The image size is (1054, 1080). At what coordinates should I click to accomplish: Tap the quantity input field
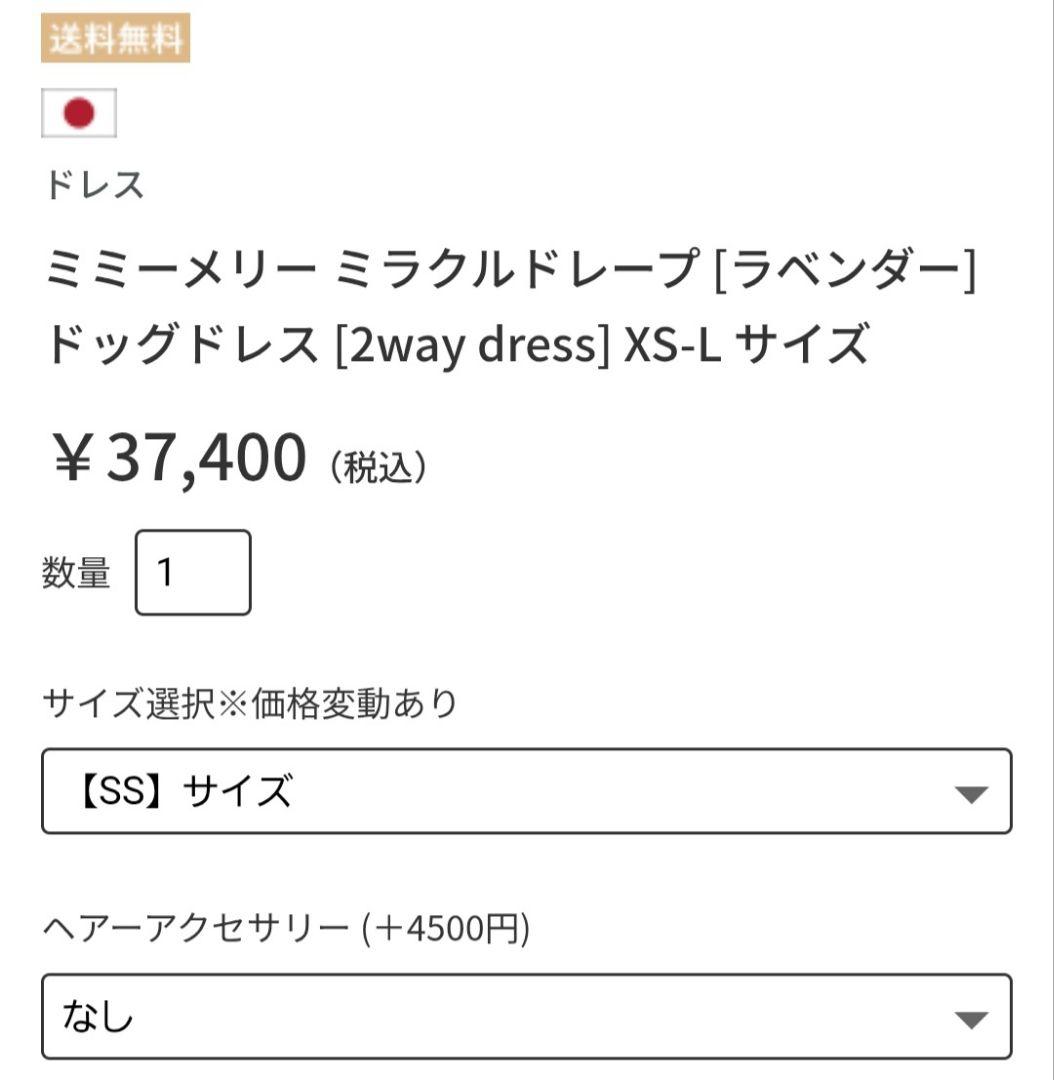coord(193,572)
